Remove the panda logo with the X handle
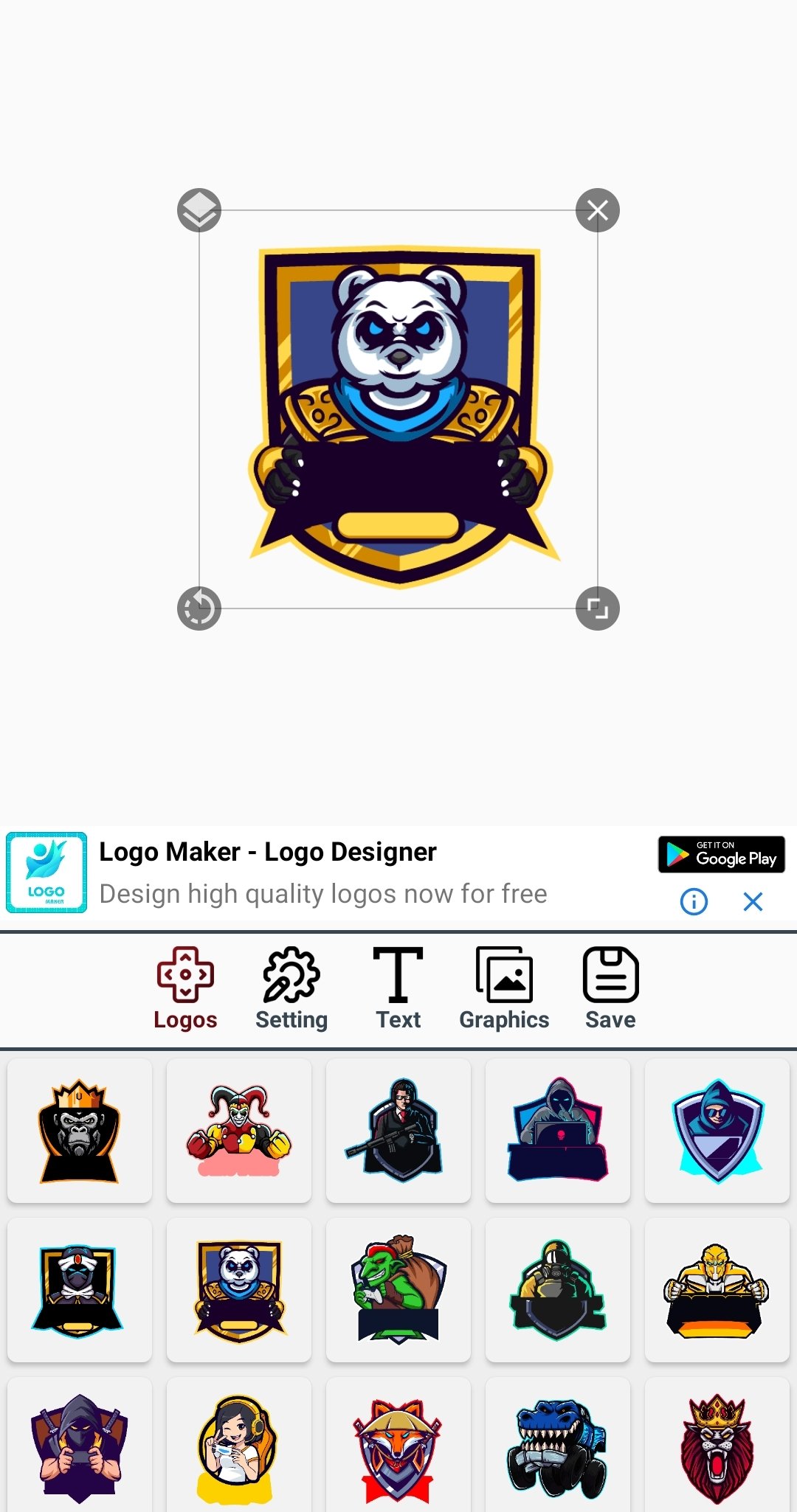The height and width of the screenshot is (1512, 797). click(x=597, y=210)
